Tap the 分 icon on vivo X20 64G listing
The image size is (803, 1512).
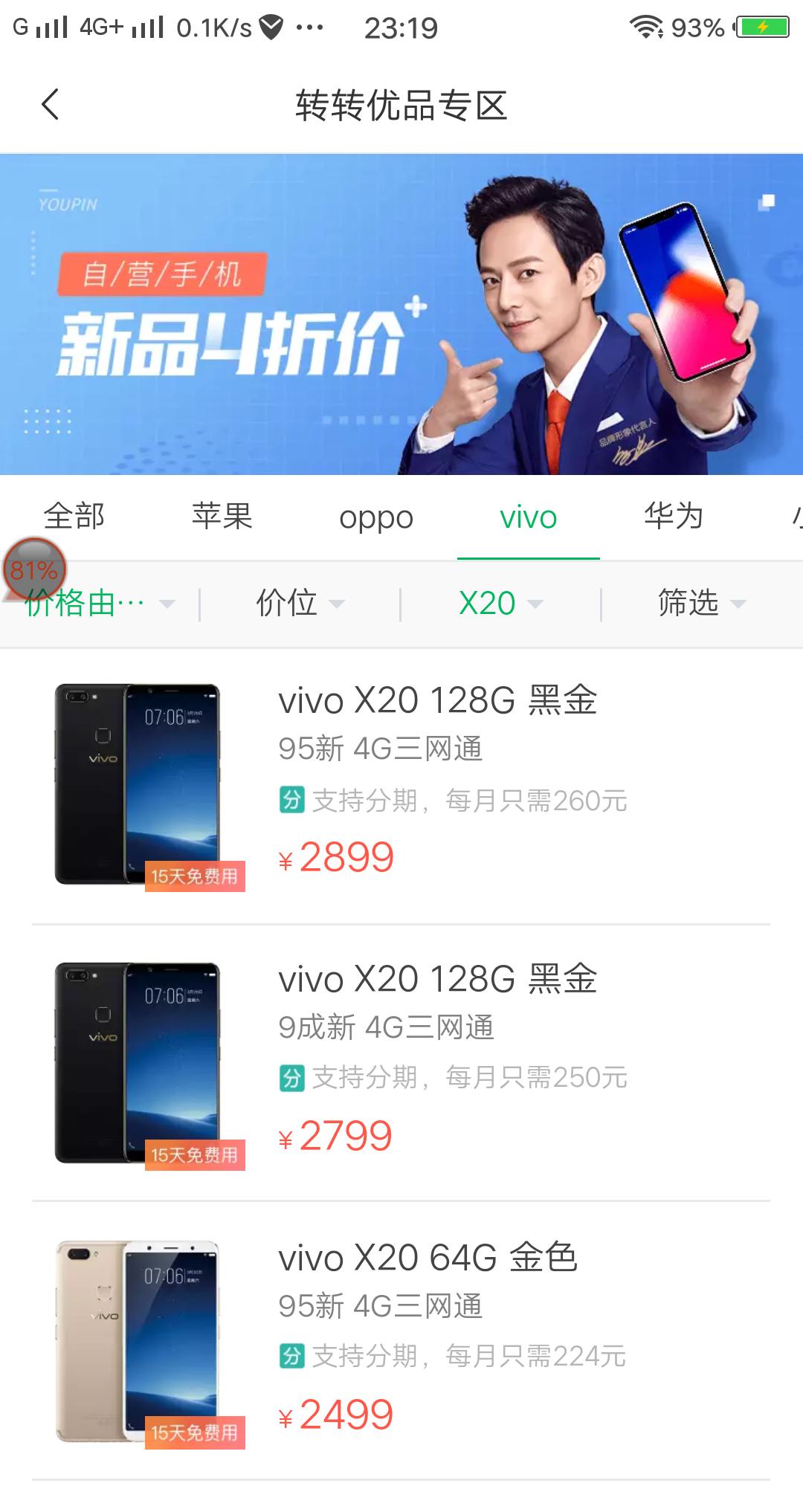[291, 1355]
